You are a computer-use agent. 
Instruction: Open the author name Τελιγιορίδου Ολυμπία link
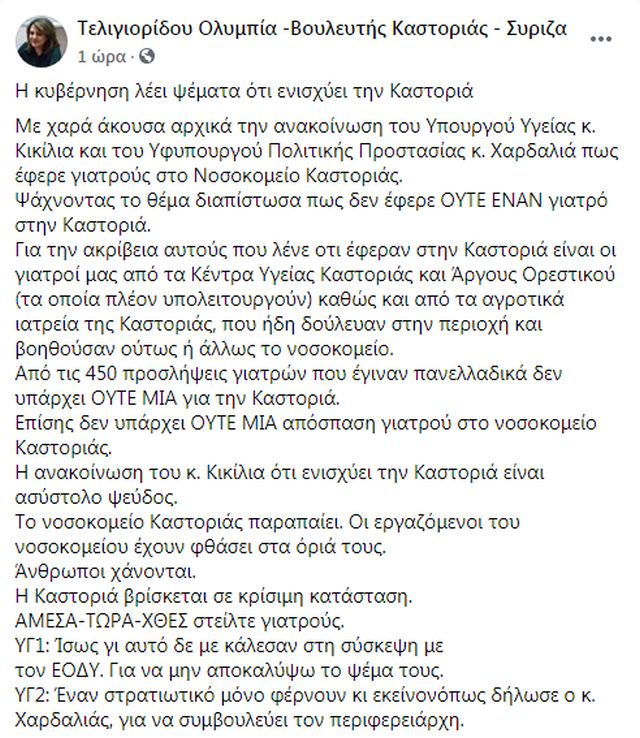tap(322, 28)
